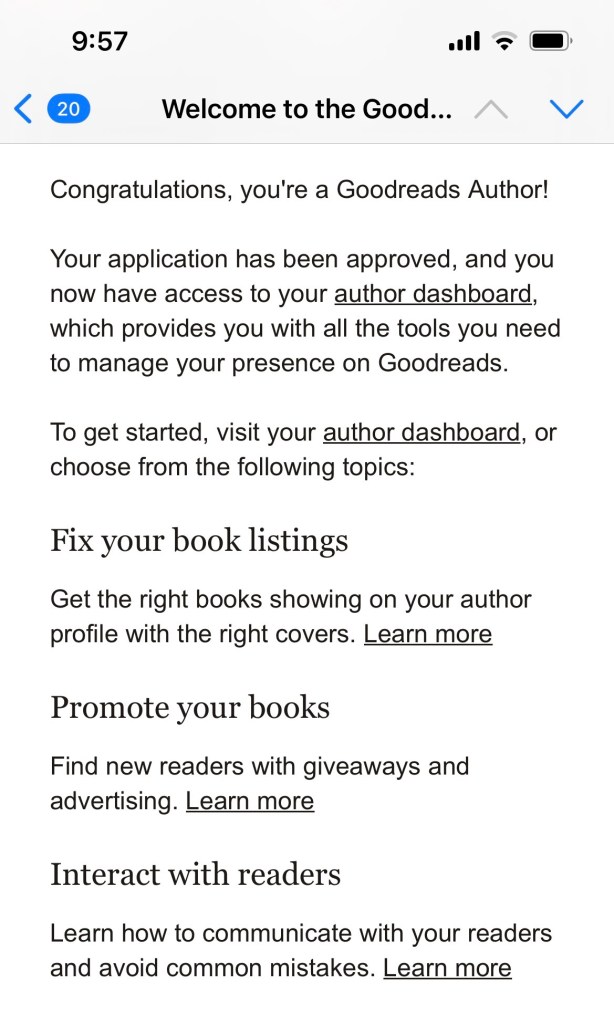Open author dashboard link in approval paragraph
Viewport: 614px width, 1024px height.
coord(432,294)
